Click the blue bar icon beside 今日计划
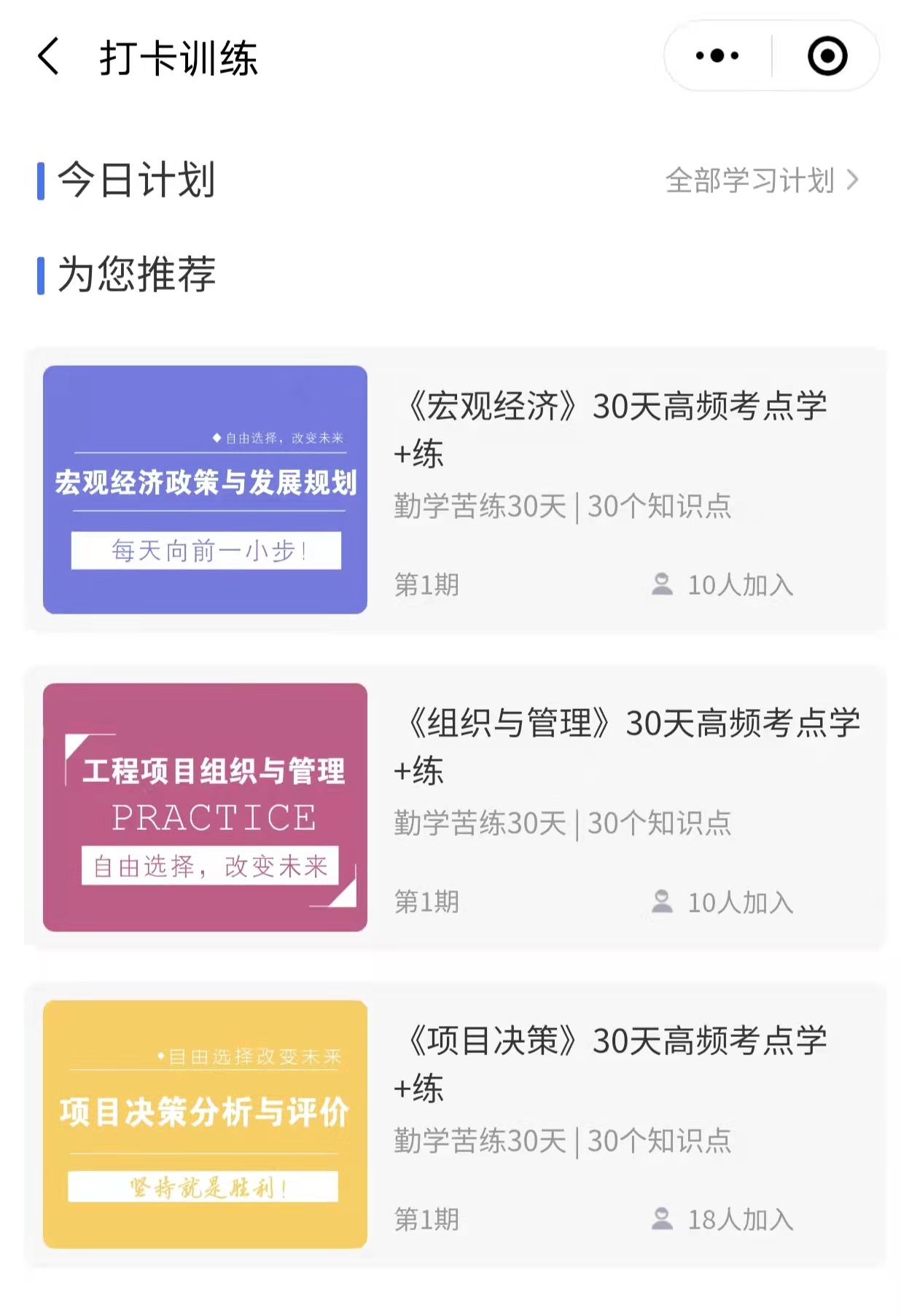 (x=42, y=181)
